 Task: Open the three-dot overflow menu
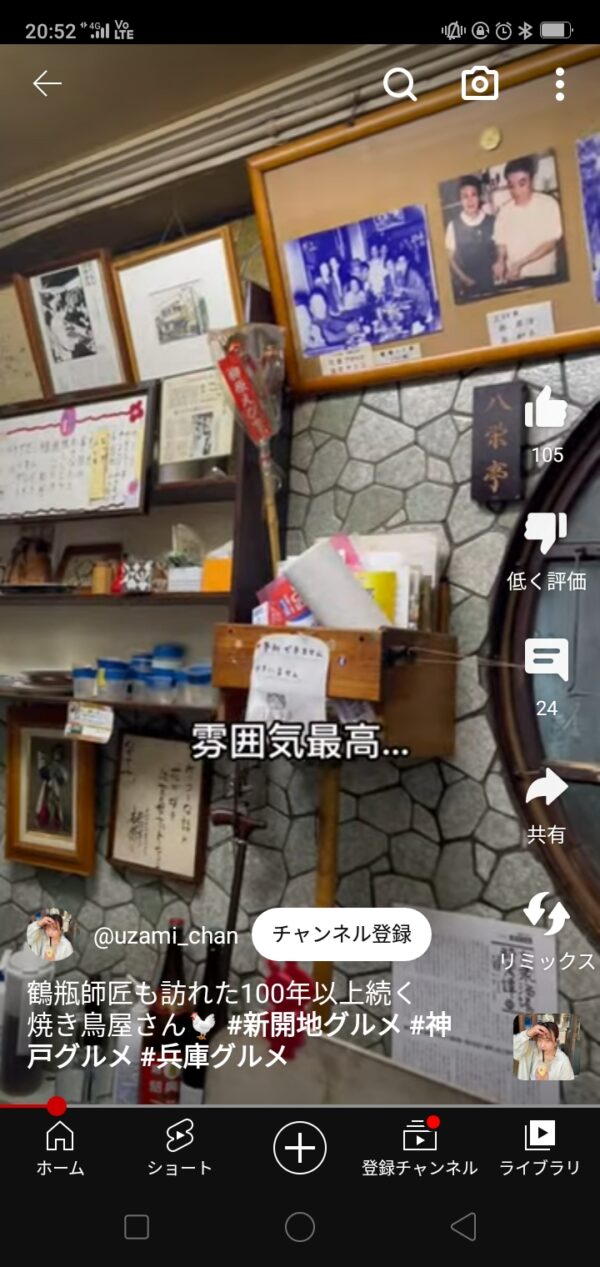pos(559,84)
